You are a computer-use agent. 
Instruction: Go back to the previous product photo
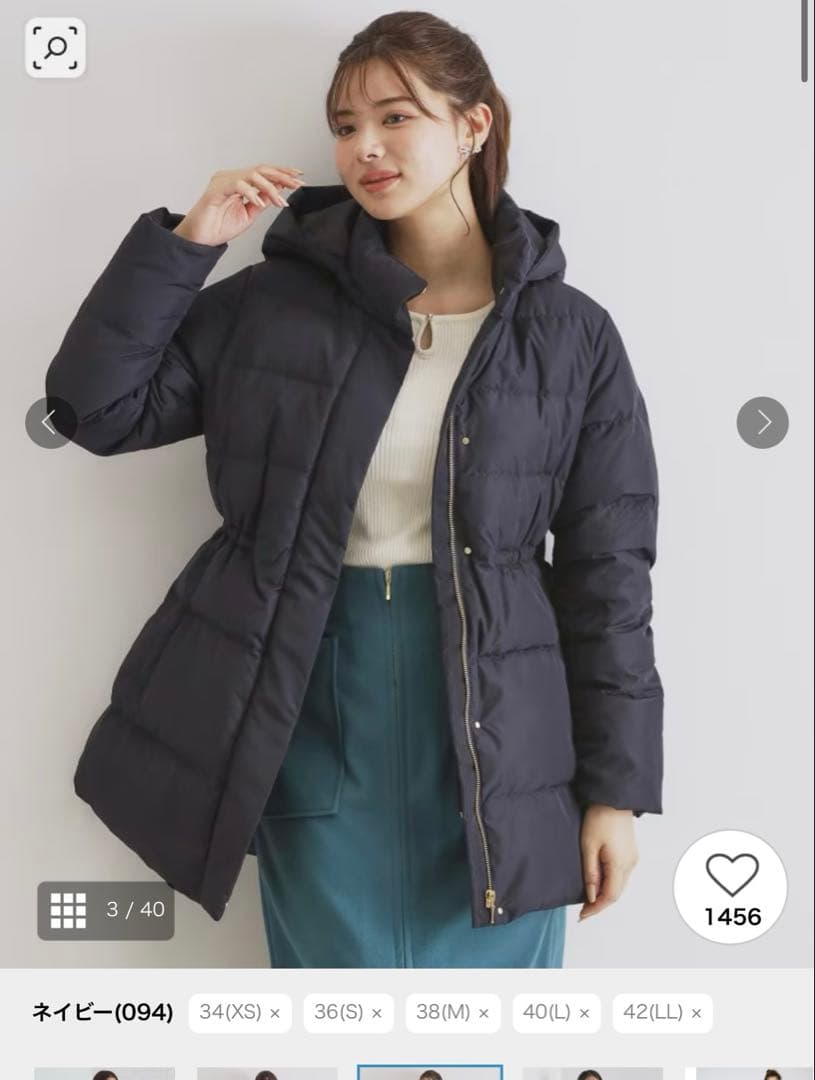[x=50, y=422]
